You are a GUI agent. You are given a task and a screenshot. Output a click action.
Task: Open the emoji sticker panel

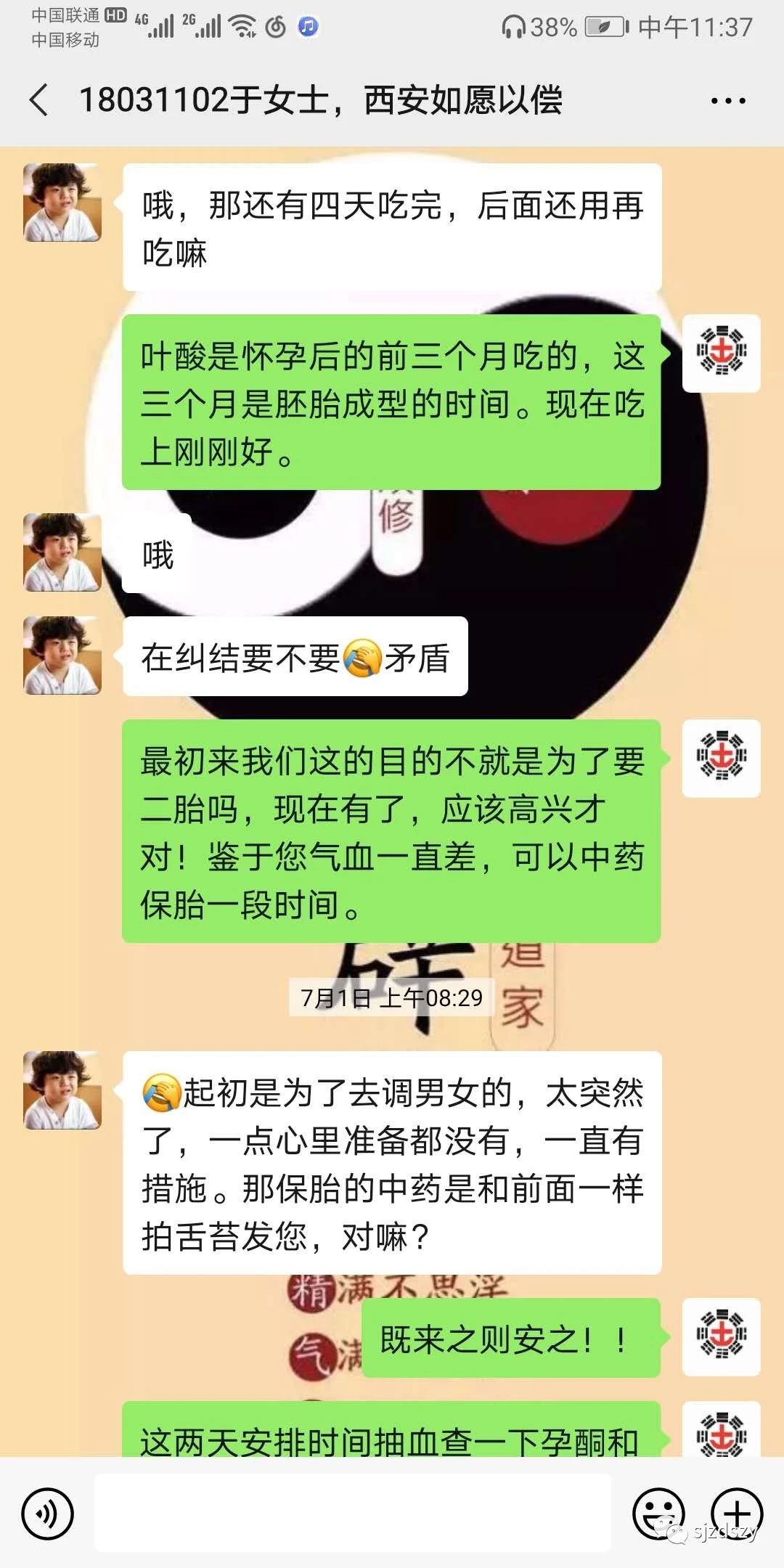659,1514
